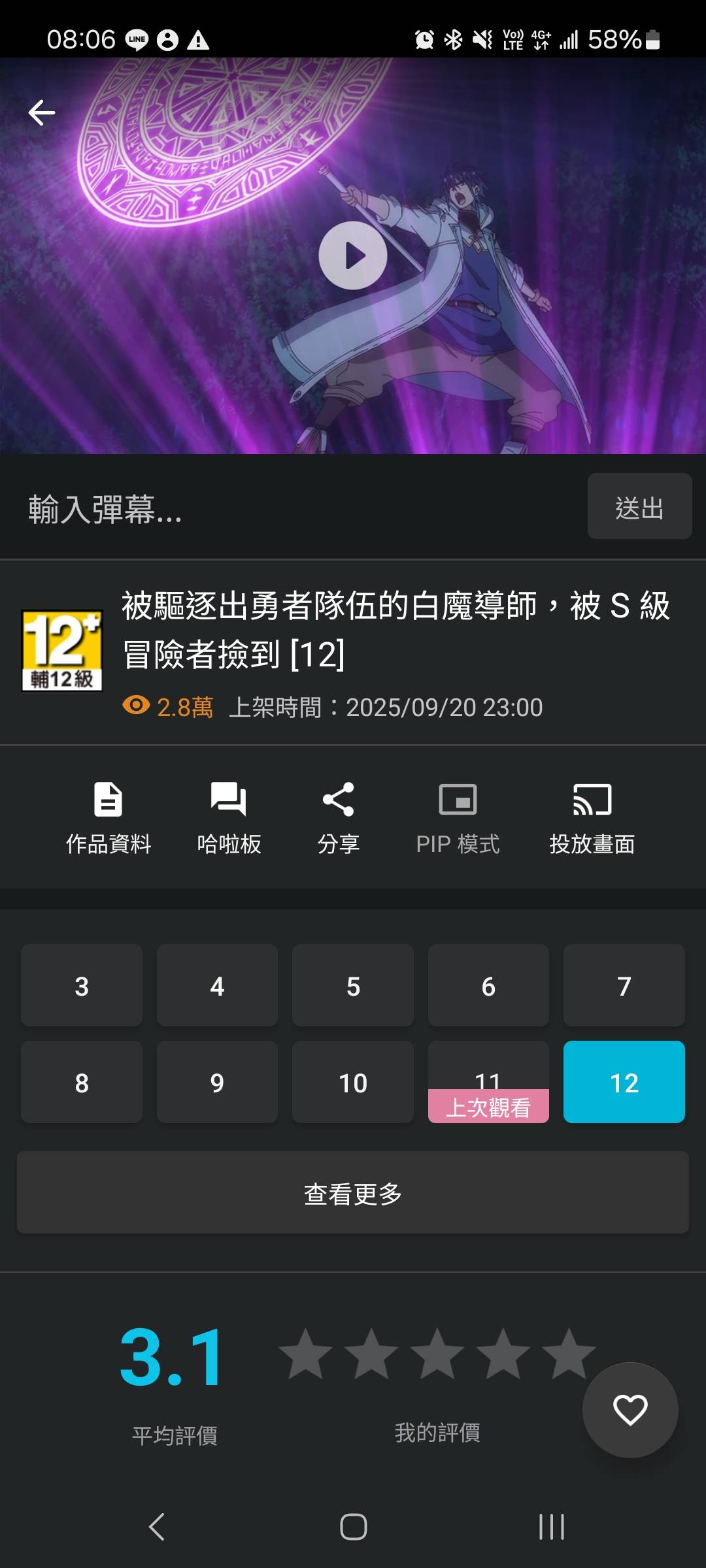Select episode 9
The image size is (706, 1568).
[x=217, y=1082]
